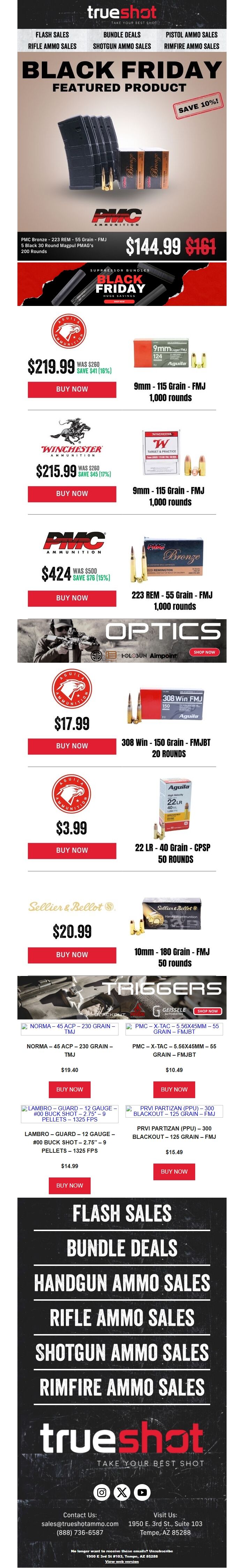Screen dimensions: 244x1568
Task: Tap Buy Now for PMC X-TAC 5.56
Action: point(174,1089)
